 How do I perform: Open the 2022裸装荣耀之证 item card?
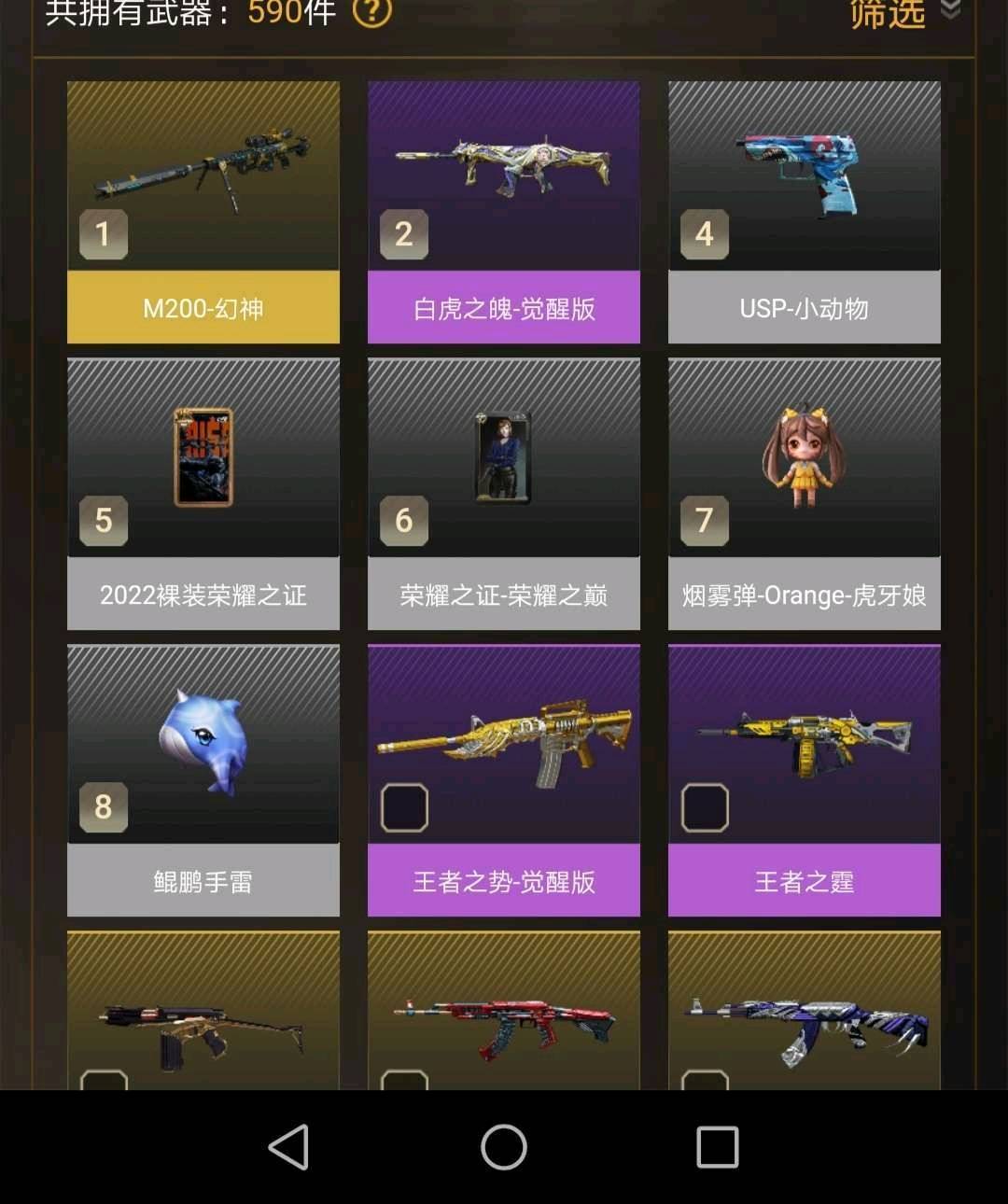203,495
